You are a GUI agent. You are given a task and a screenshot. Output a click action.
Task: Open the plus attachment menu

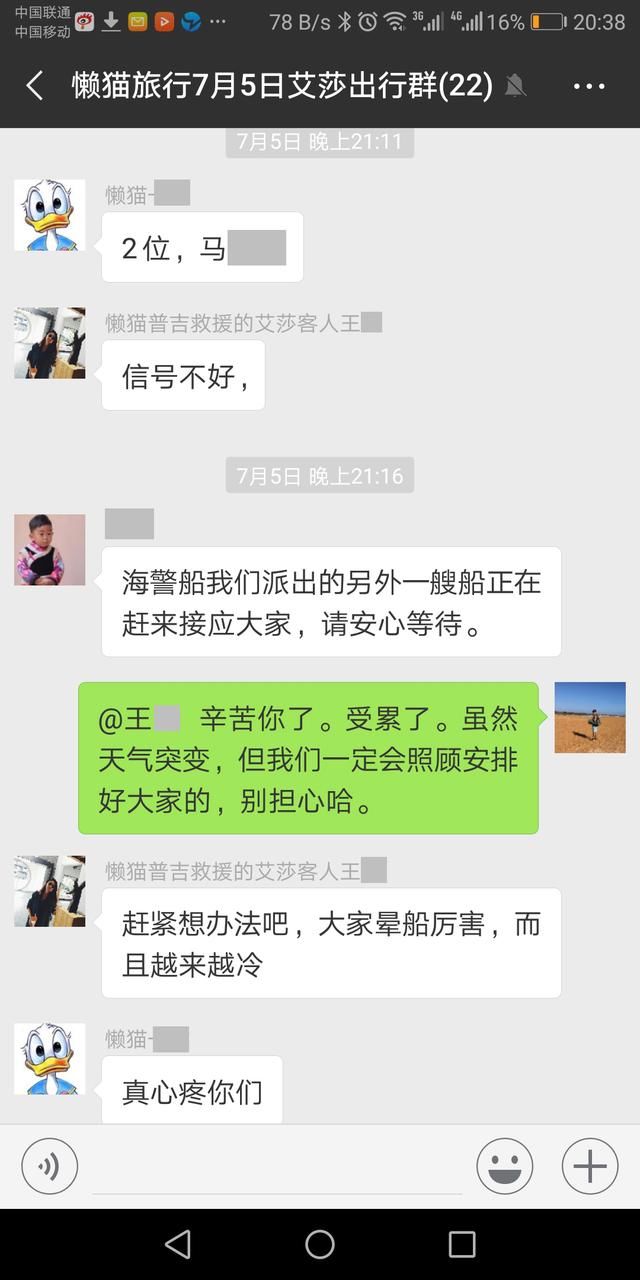590,1166
